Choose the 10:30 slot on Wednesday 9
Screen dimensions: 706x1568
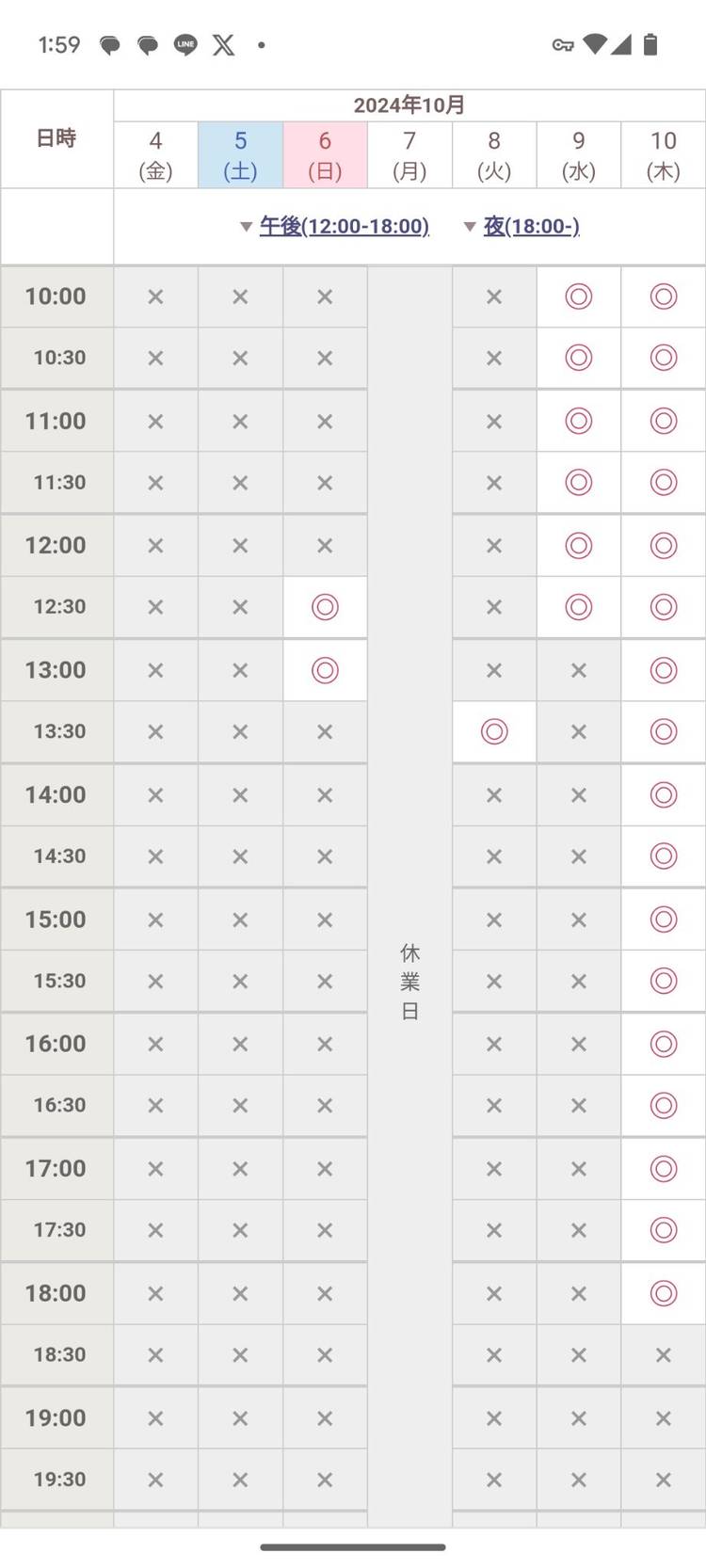pos(579,358)
